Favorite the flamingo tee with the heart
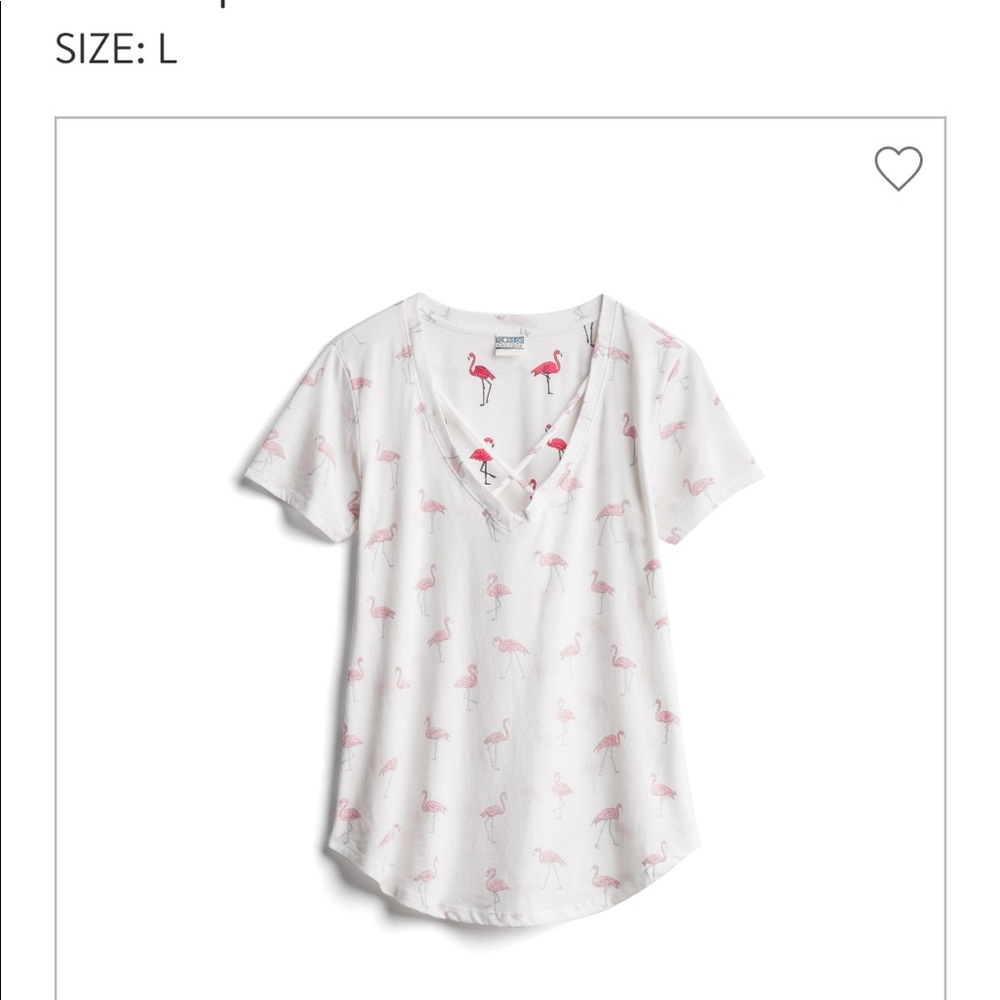Image resolution: width=1000 pixels, height=1000 pixels. point(898,168)
